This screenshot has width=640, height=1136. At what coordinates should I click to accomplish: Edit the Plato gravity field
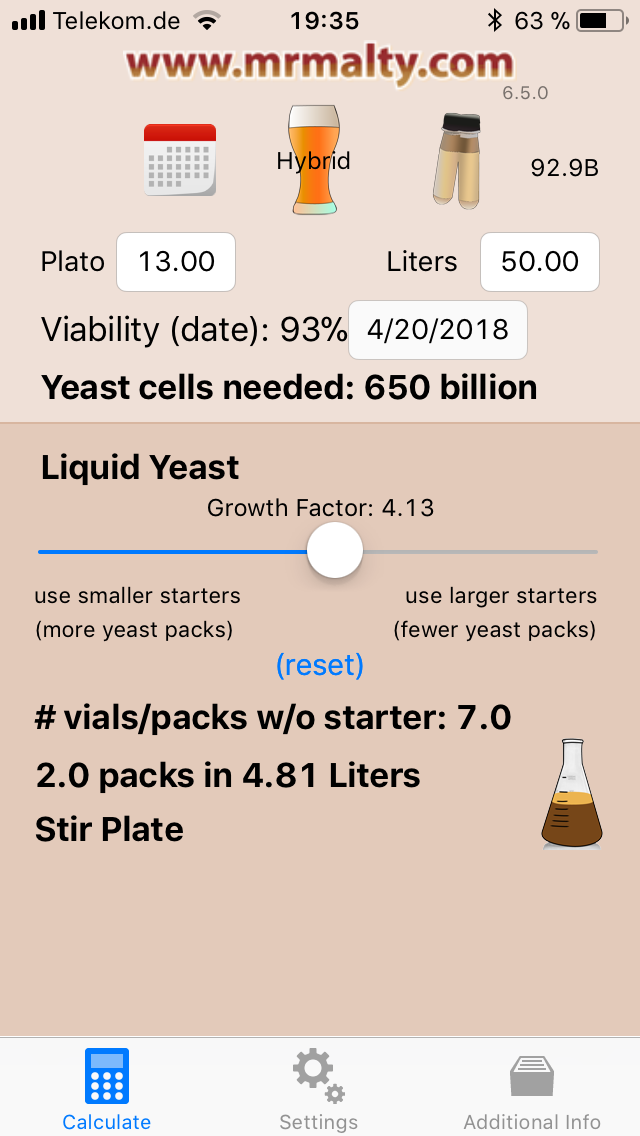(176, 262)
